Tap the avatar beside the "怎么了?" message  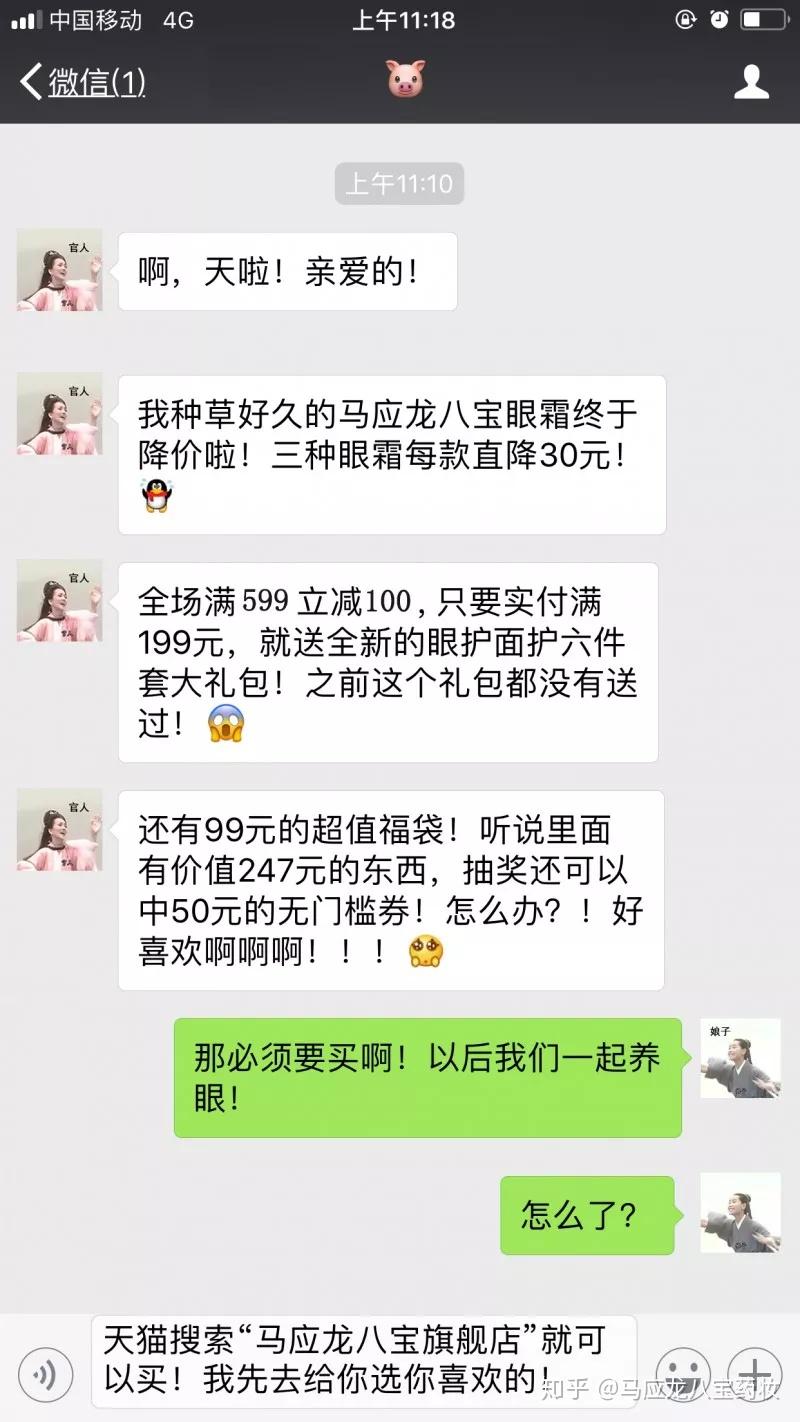click(740, 1213)
